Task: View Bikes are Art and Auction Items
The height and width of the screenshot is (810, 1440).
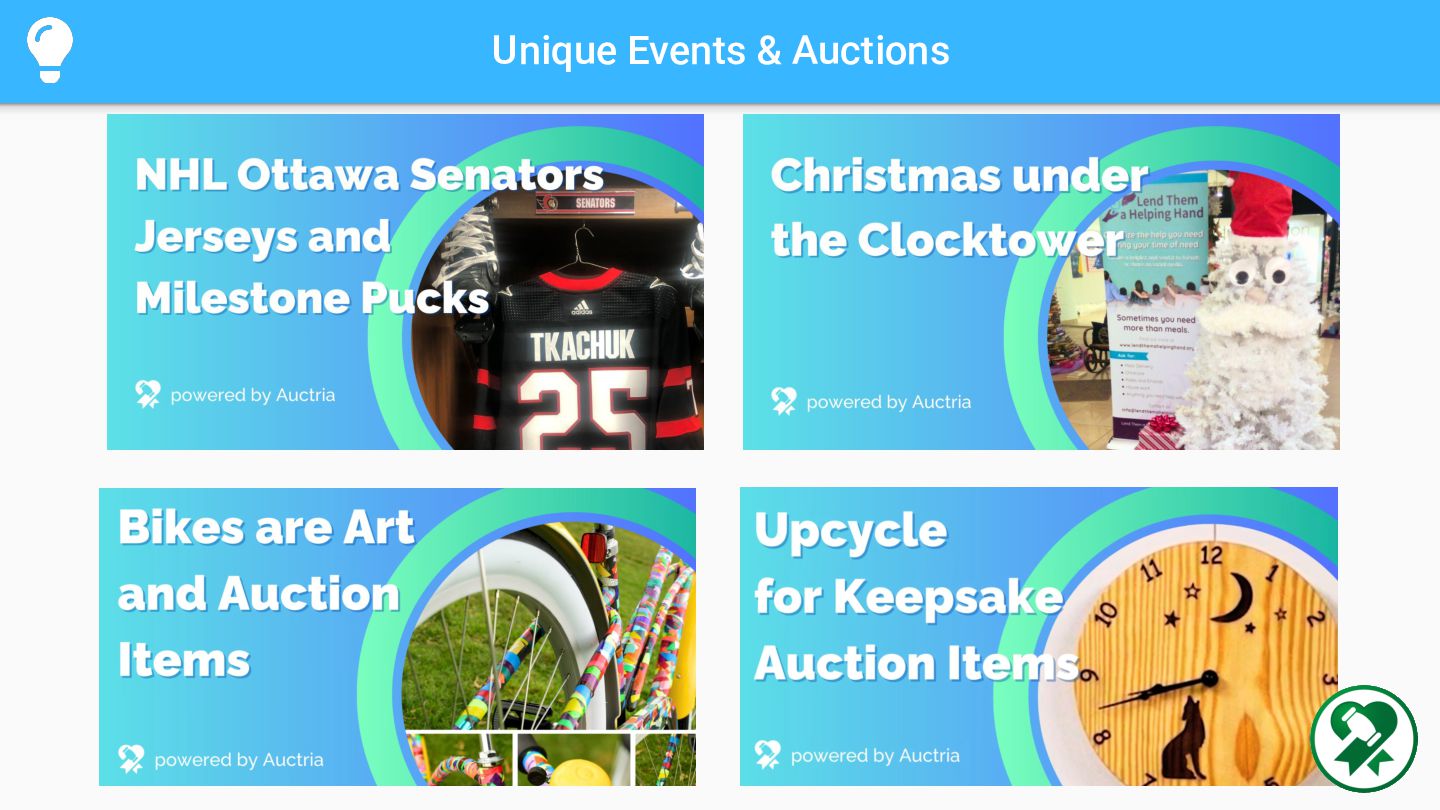Action: tap(397, 637)
